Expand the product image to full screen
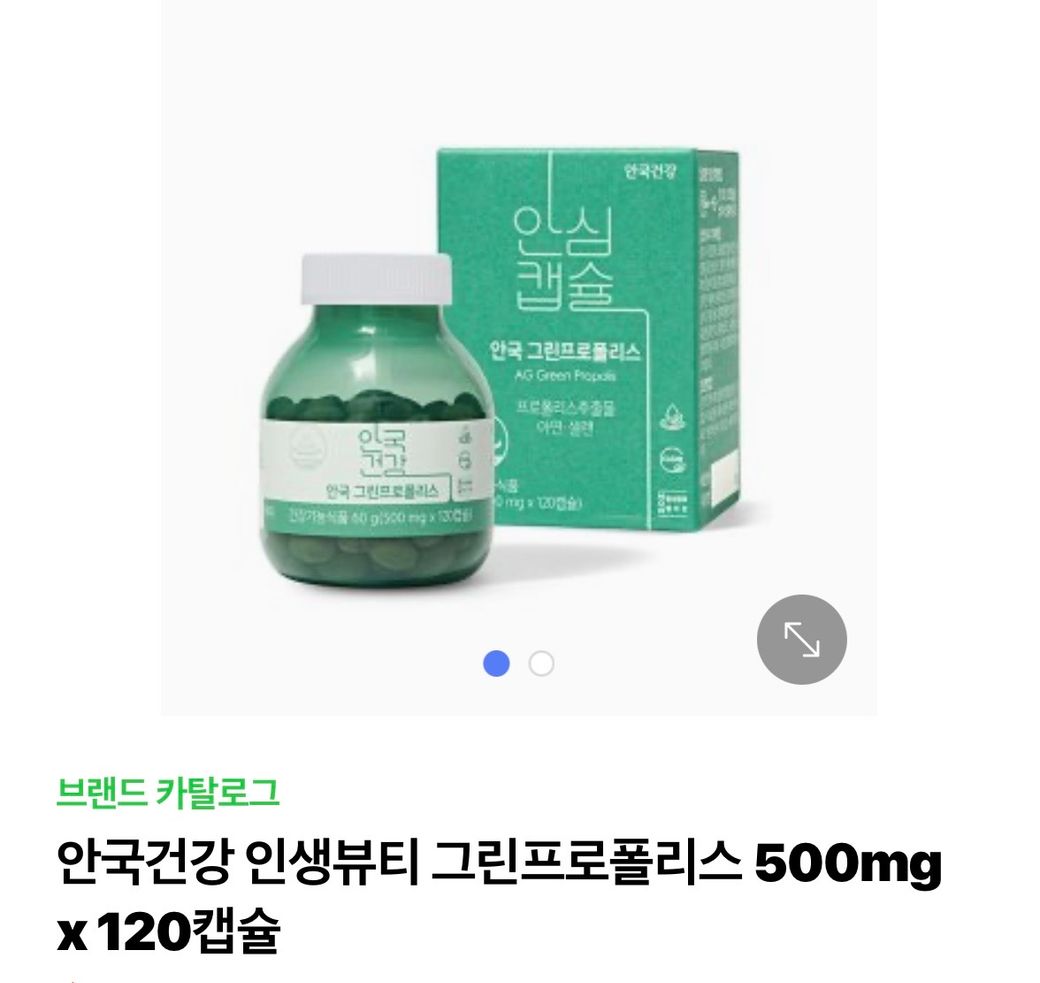The image size is (1040, 983). tap(801, 640)
